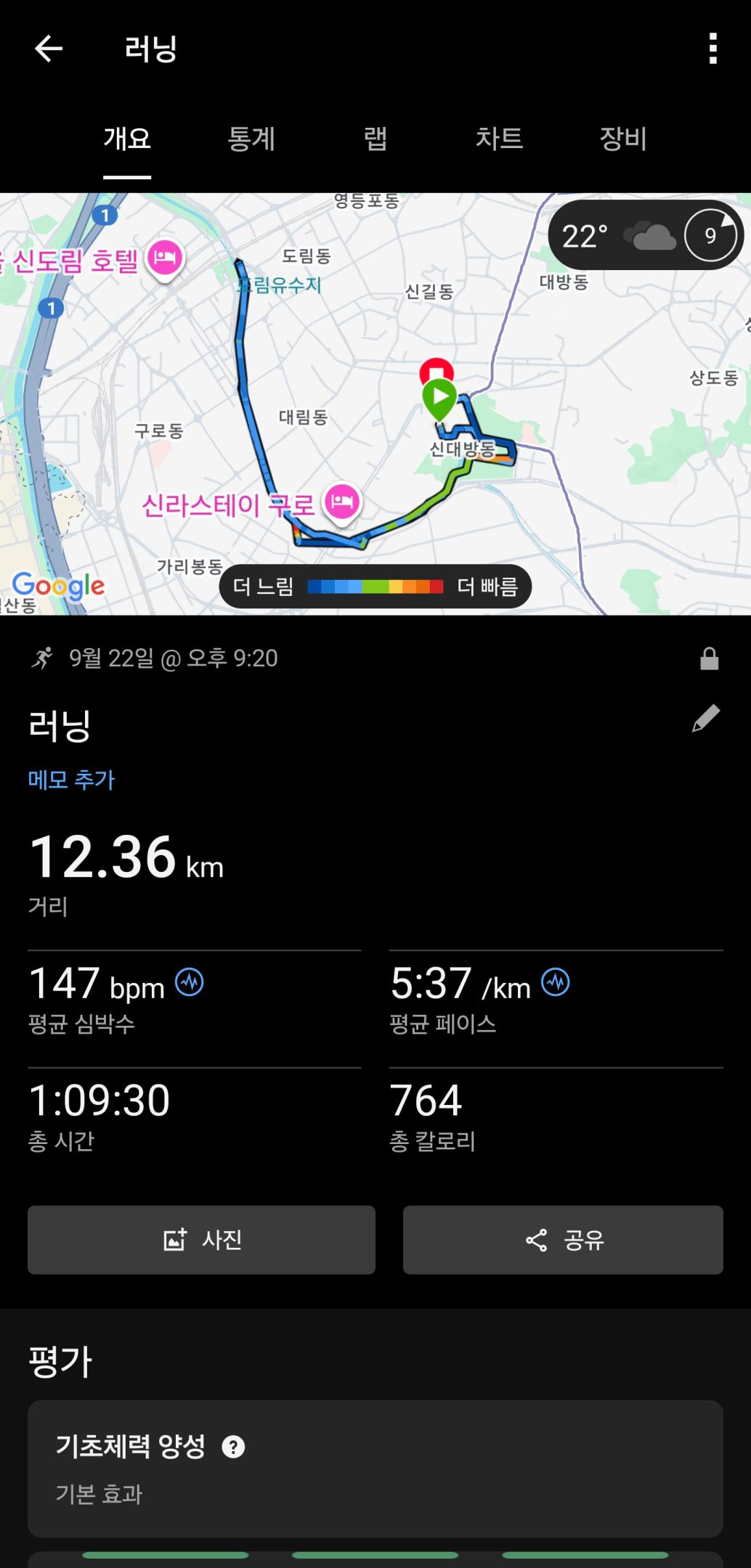Add a note via 메모 추가

pyautogui.click(x=71, y=780)
